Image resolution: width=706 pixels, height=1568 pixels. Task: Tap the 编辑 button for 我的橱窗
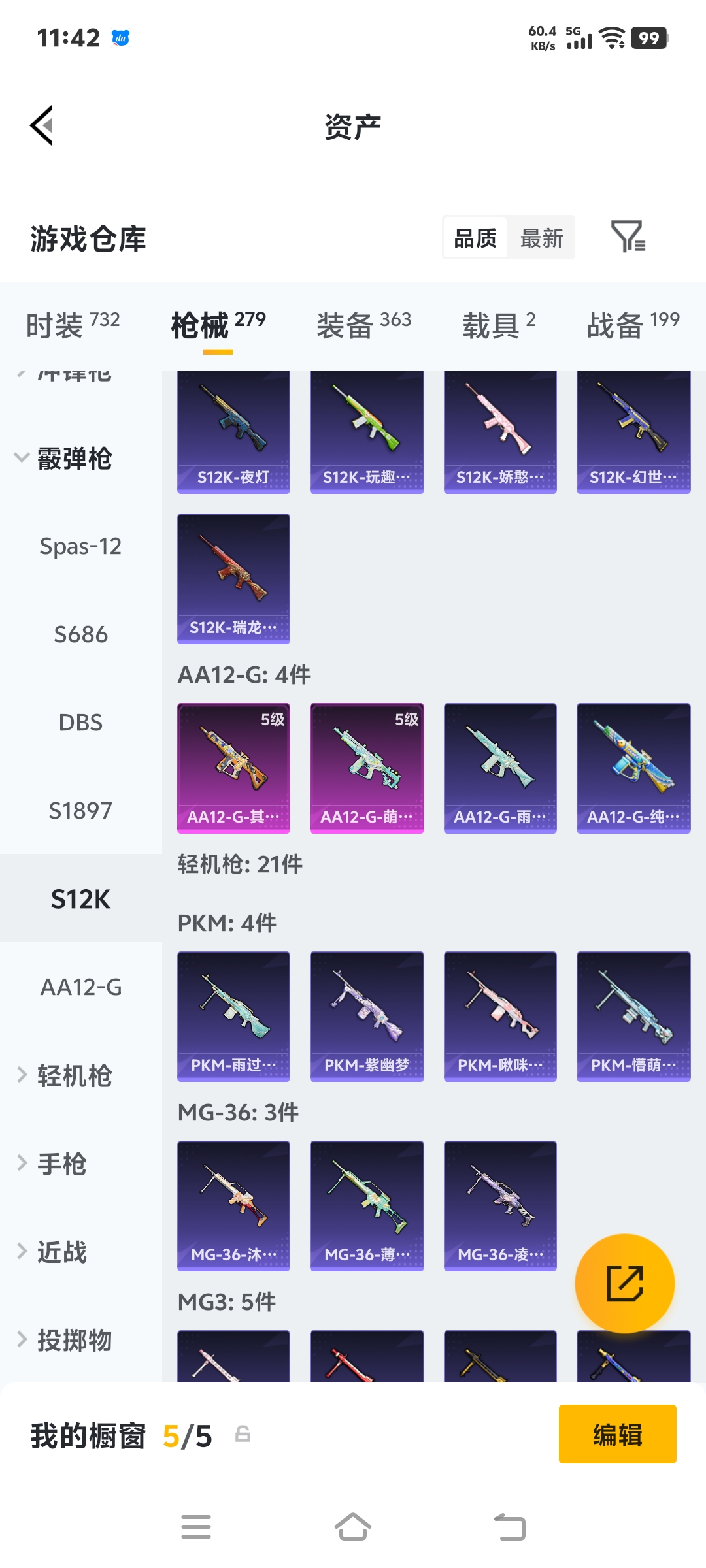(617, 1433)
